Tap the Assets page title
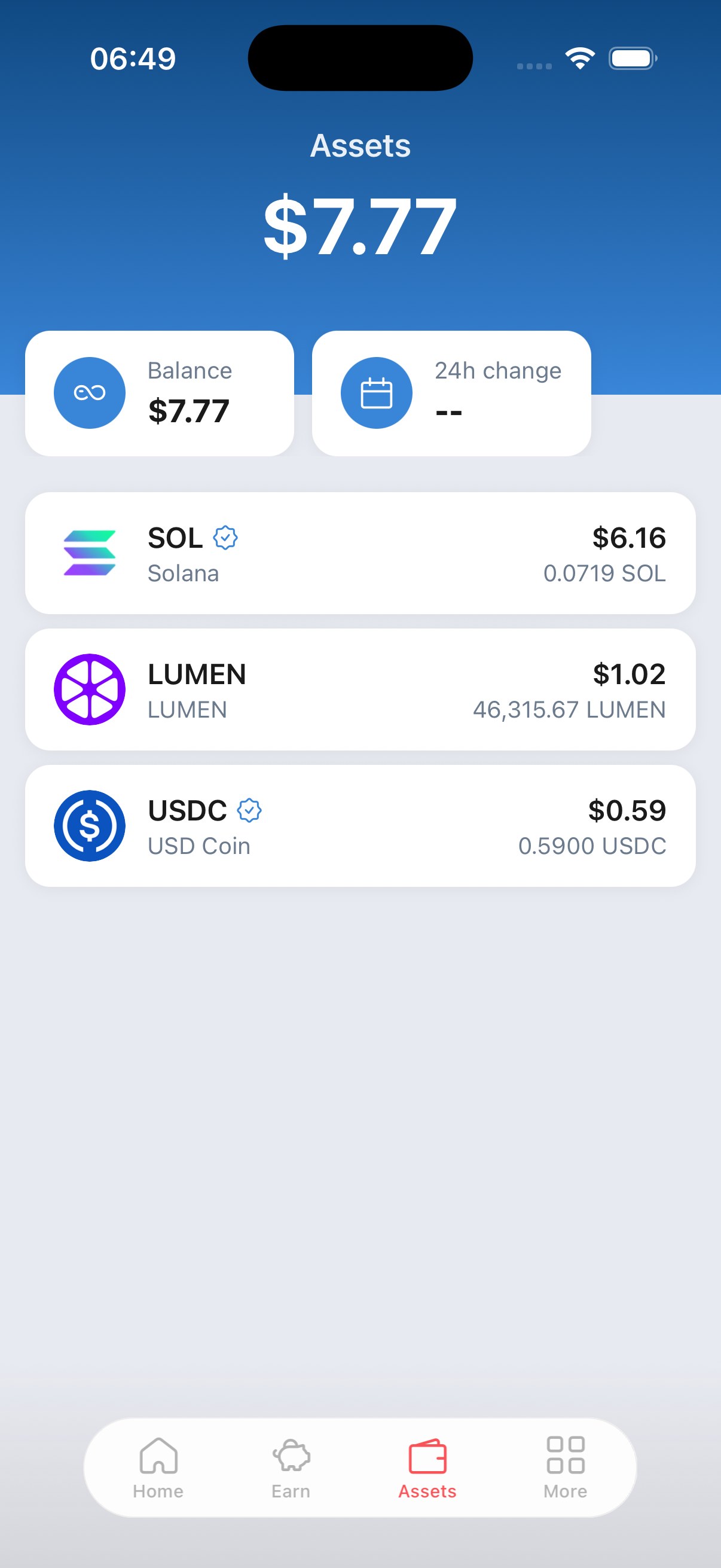 [360, 145]
